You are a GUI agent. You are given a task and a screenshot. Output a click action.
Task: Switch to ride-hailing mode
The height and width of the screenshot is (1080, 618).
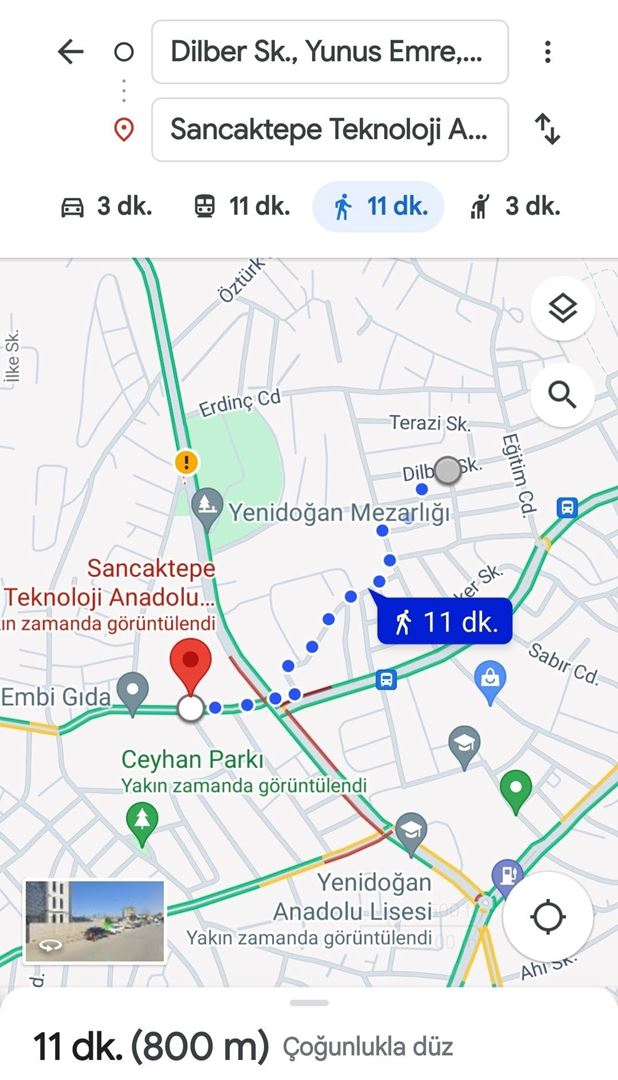tap(515, 206)
